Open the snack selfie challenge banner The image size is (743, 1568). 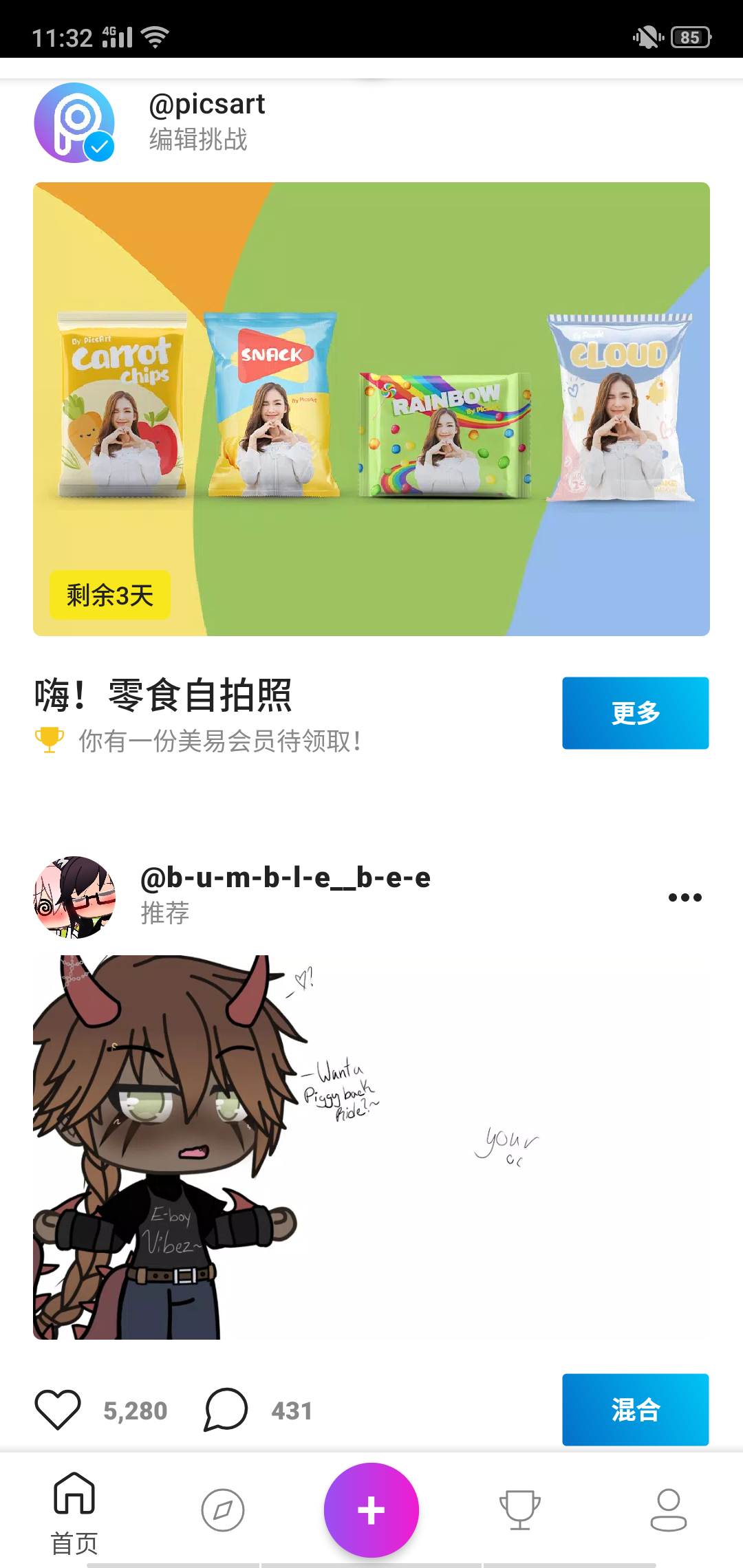pyautogui.click(x=371, y=409)
